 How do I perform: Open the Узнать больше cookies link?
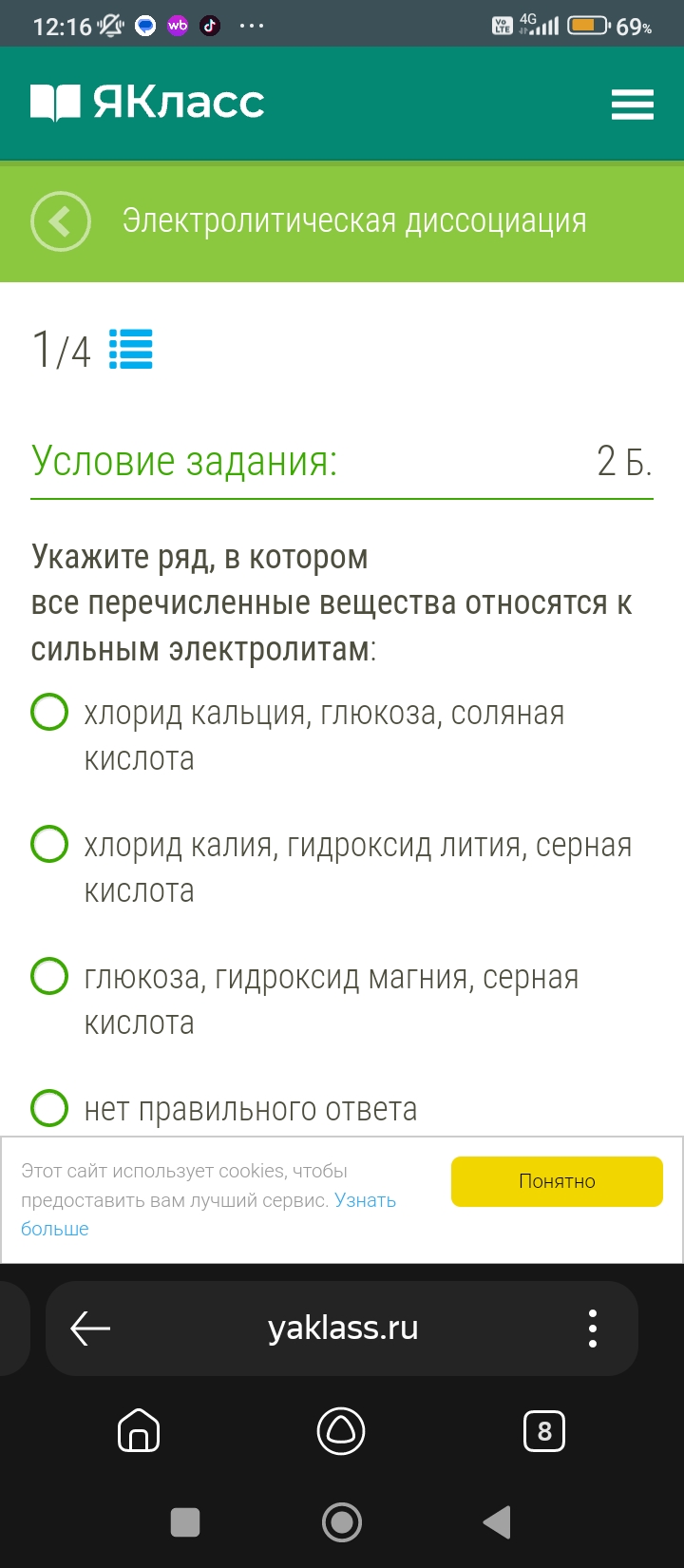click(208, 1214)
